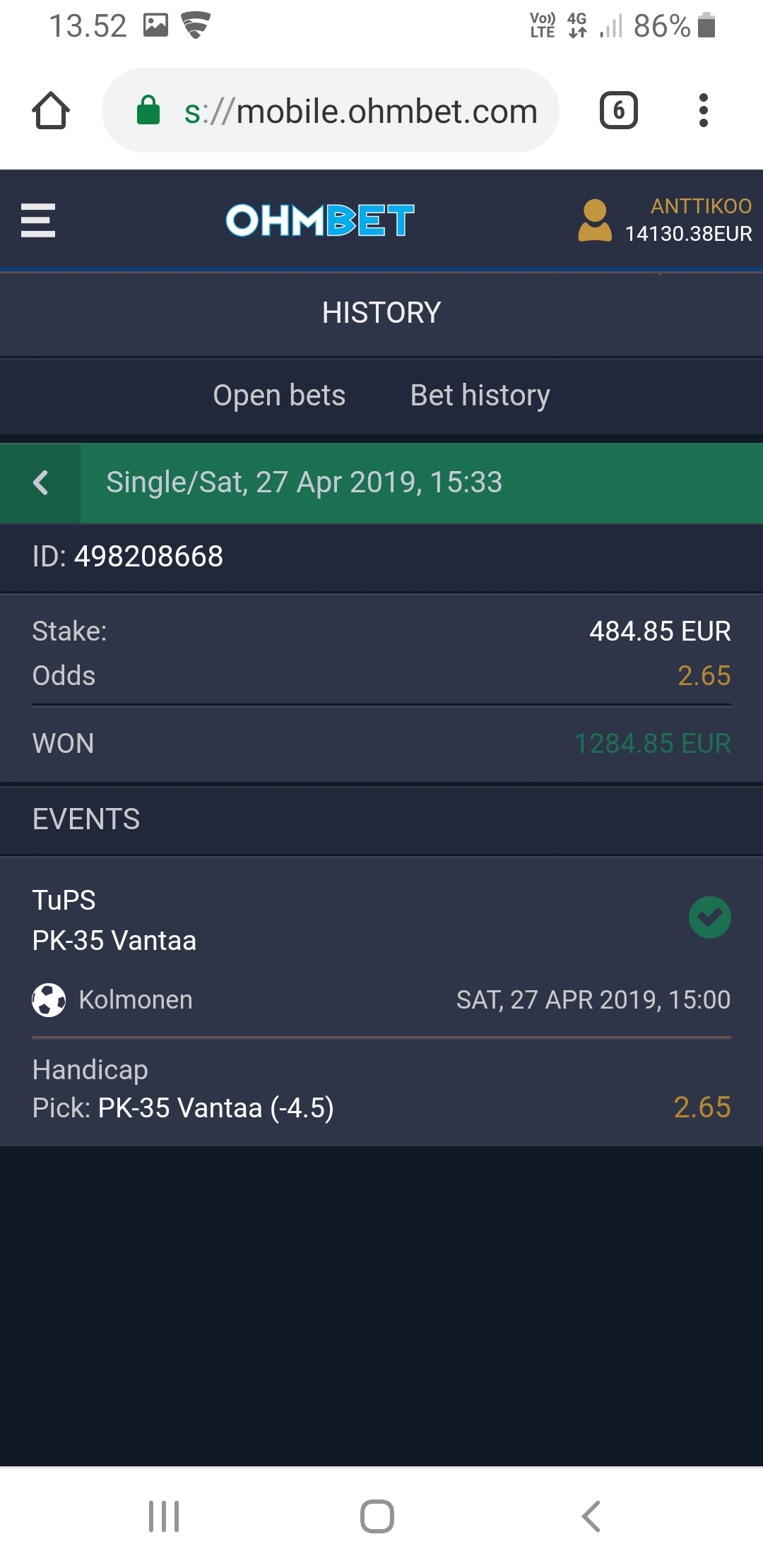The image size is (763, 1568).
Task: Open the system recent apps view
Action: [x=164, y=1516]
